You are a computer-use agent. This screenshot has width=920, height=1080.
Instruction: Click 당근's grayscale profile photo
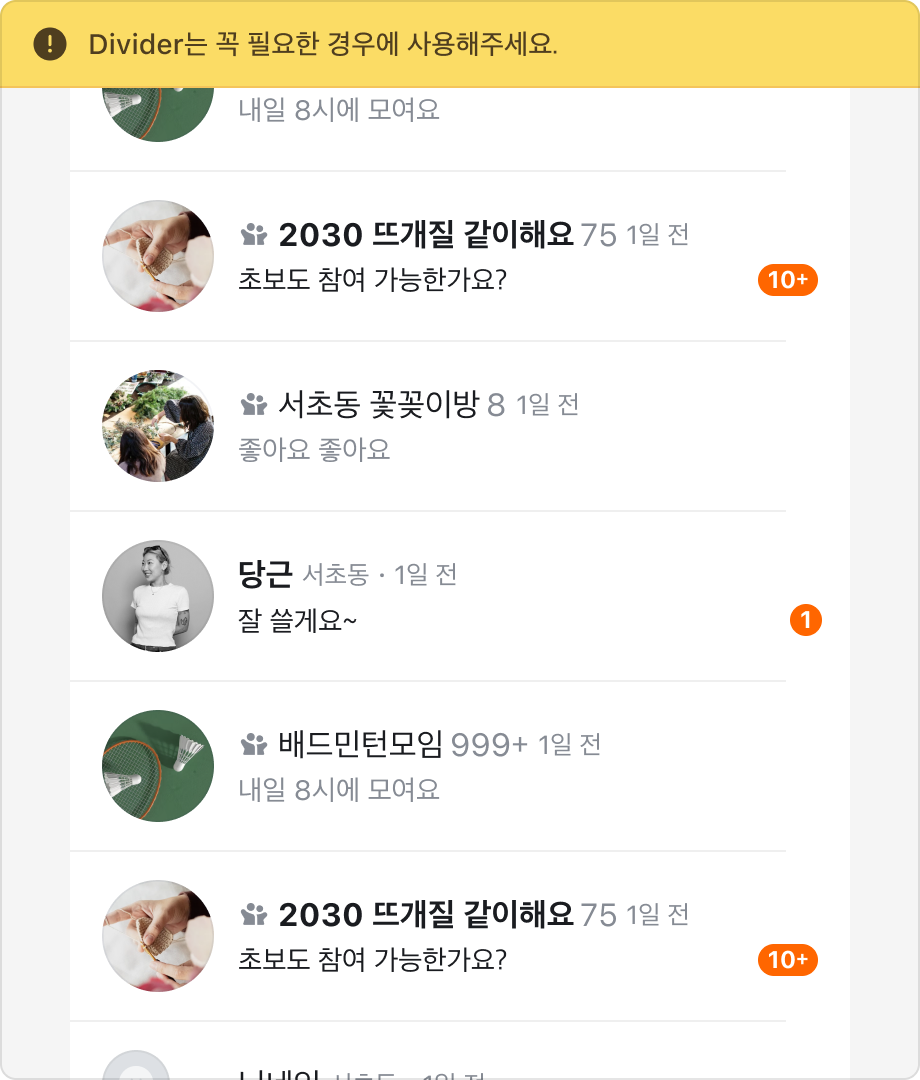tap(157, 596)
